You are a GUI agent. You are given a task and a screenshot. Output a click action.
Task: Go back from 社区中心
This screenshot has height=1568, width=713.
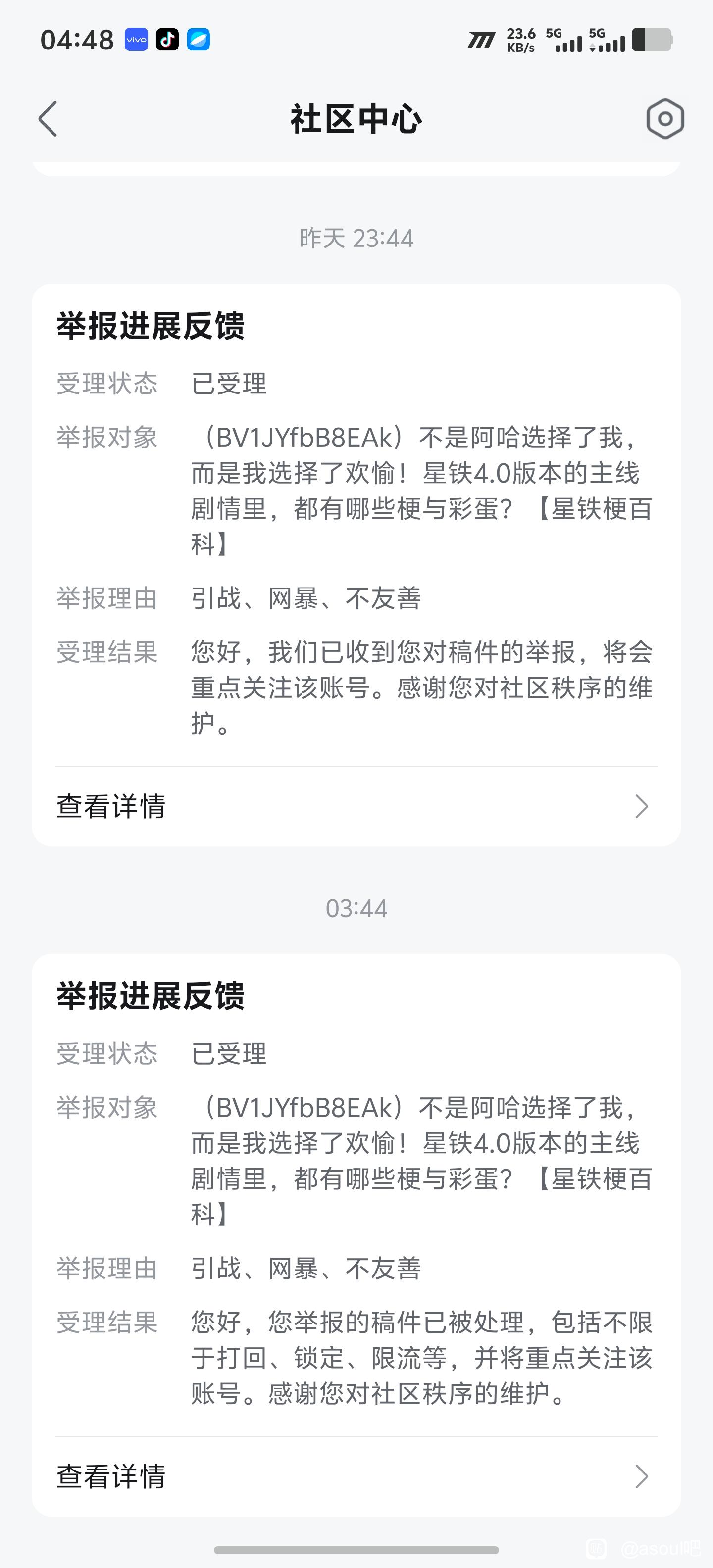(x=48, y=119)
